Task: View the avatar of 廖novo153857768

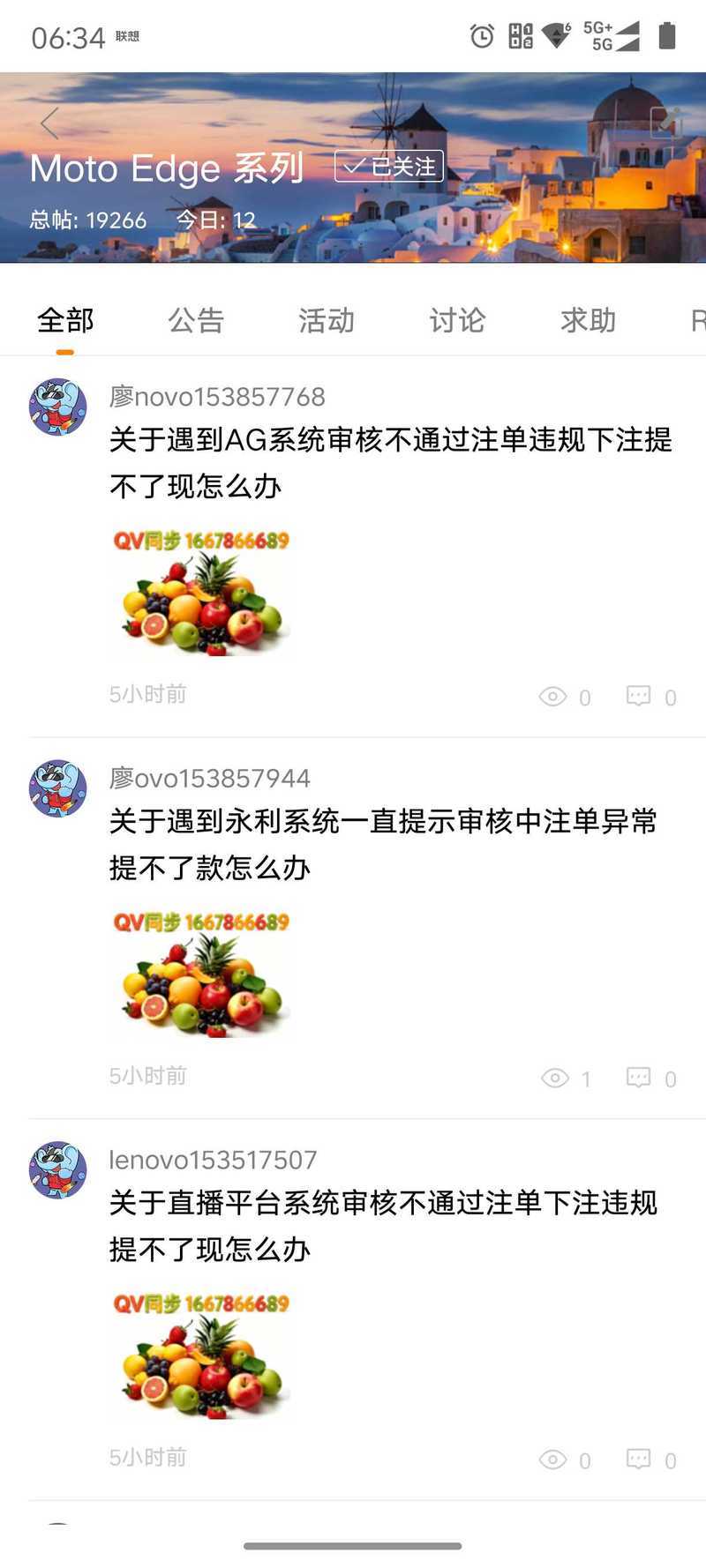Action: (58, 407)
